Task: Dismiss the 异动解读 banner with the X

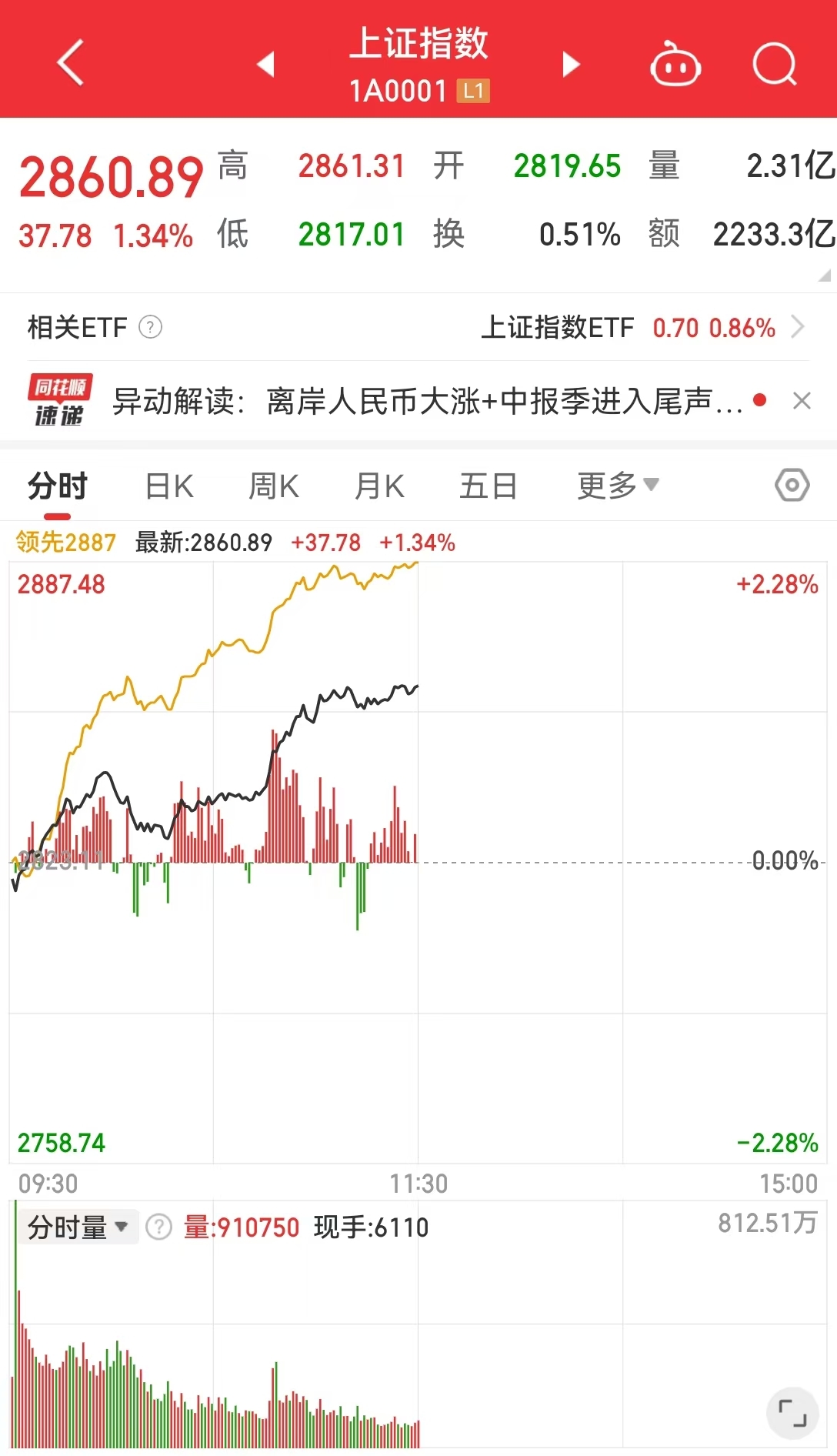Action: point(802,400)
